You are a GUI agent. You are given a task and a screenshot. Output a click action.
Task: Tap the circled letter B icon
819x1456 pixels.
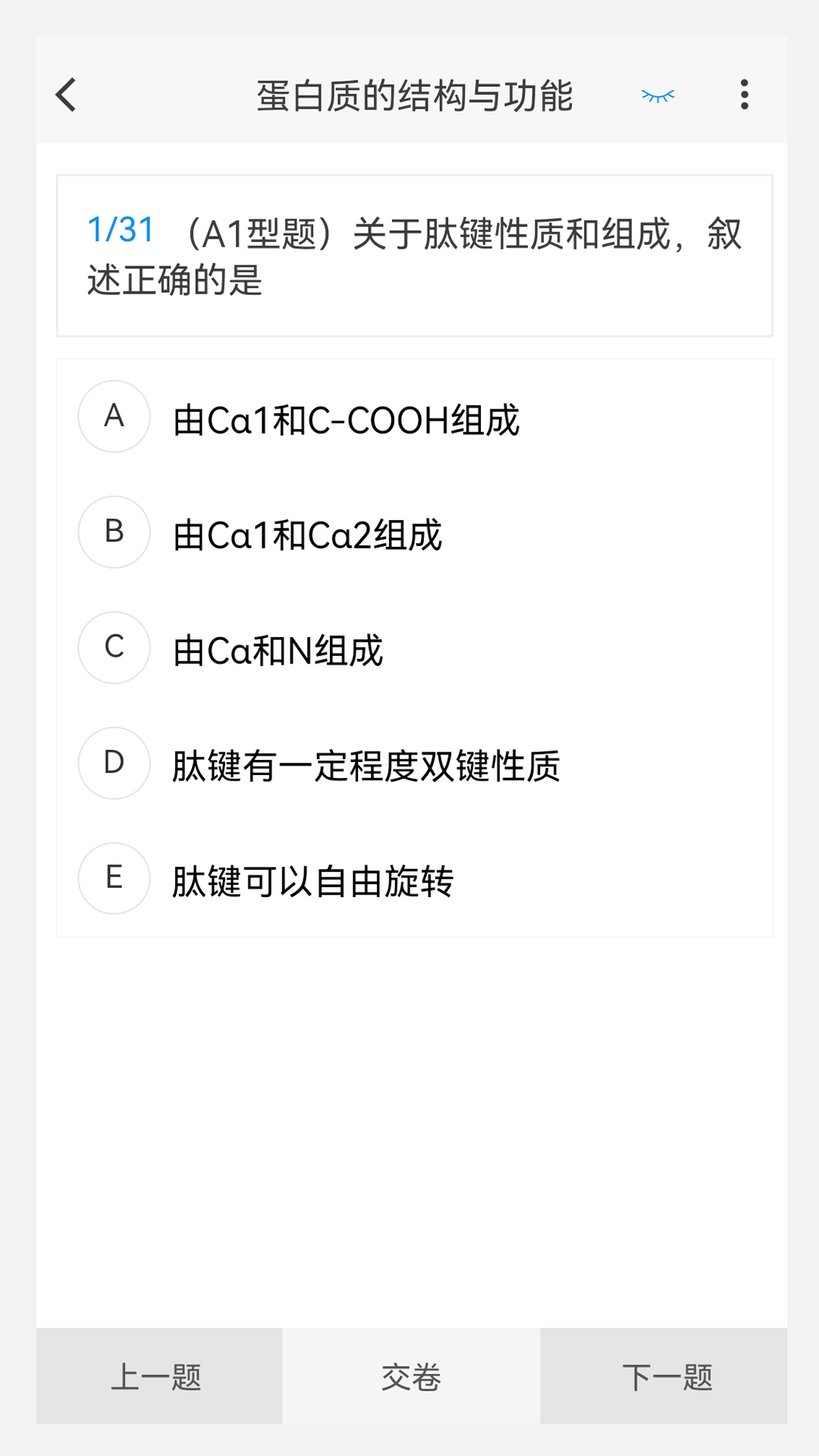(x=114, y=532)
